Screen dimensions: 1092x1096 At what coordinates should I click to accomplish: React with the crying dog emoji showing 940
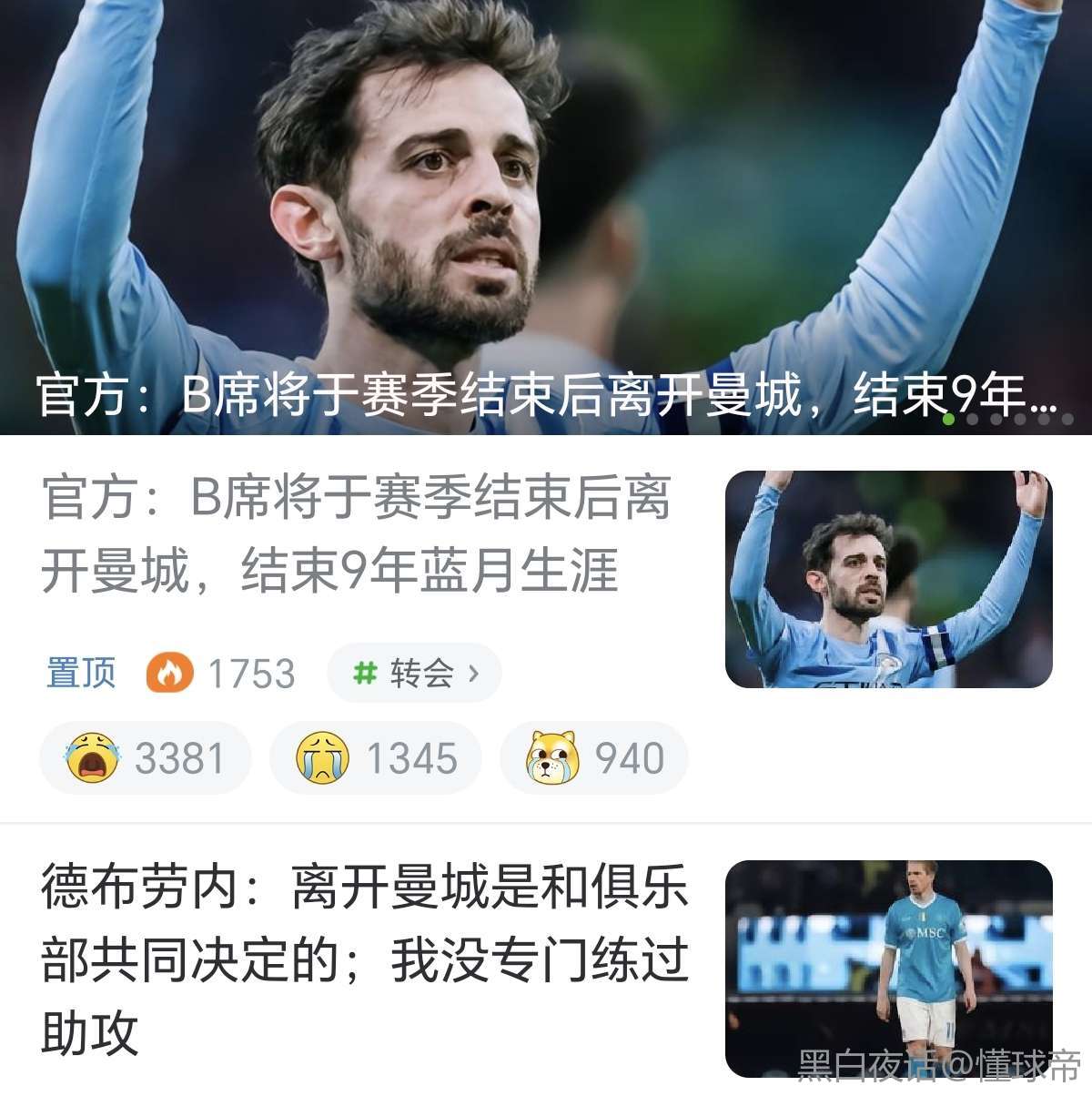(x=594, y=758)
